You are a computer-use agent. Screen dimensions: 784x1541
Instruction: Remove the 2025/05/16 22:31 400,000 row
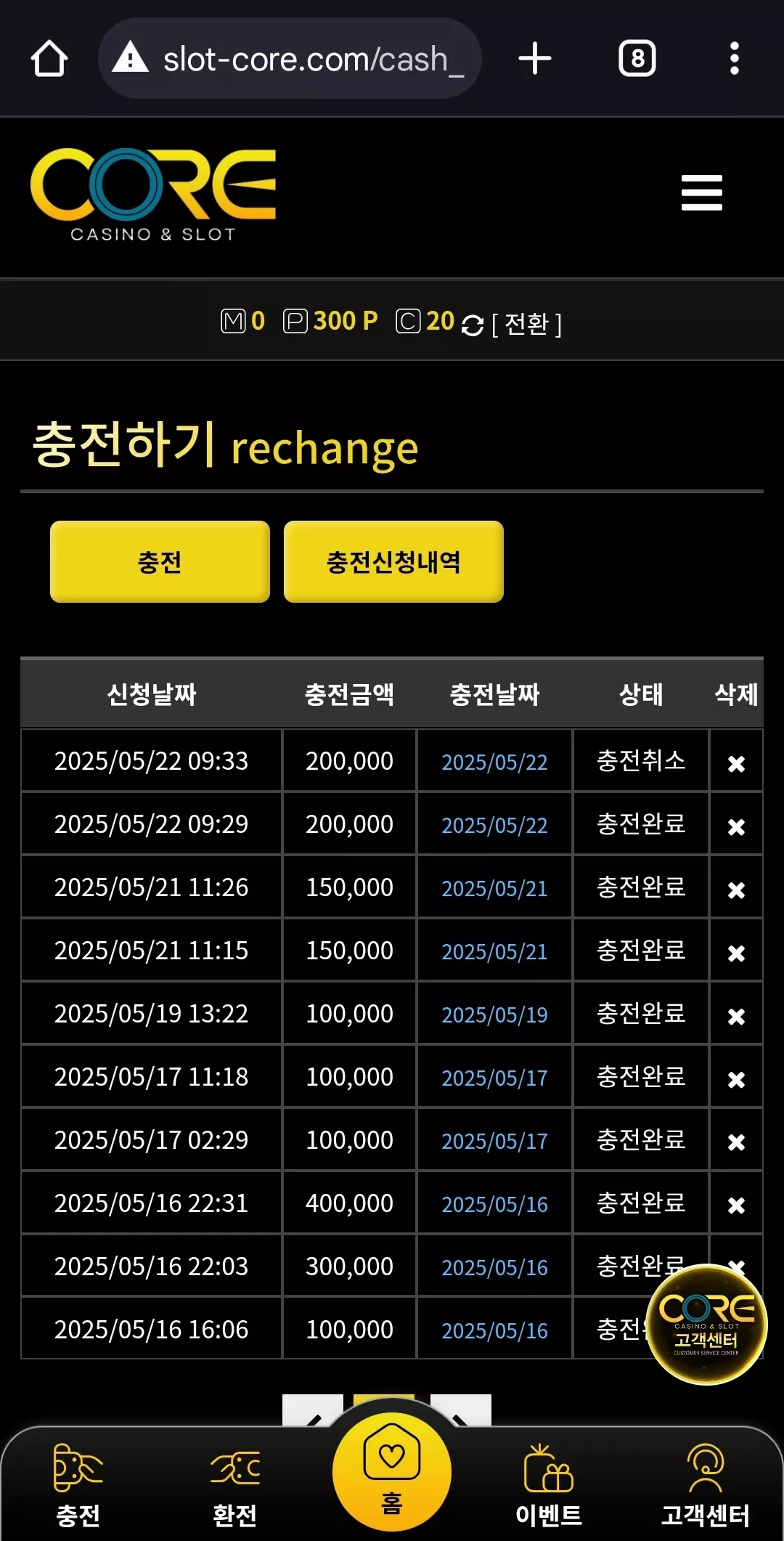[x=736, y=1205]
